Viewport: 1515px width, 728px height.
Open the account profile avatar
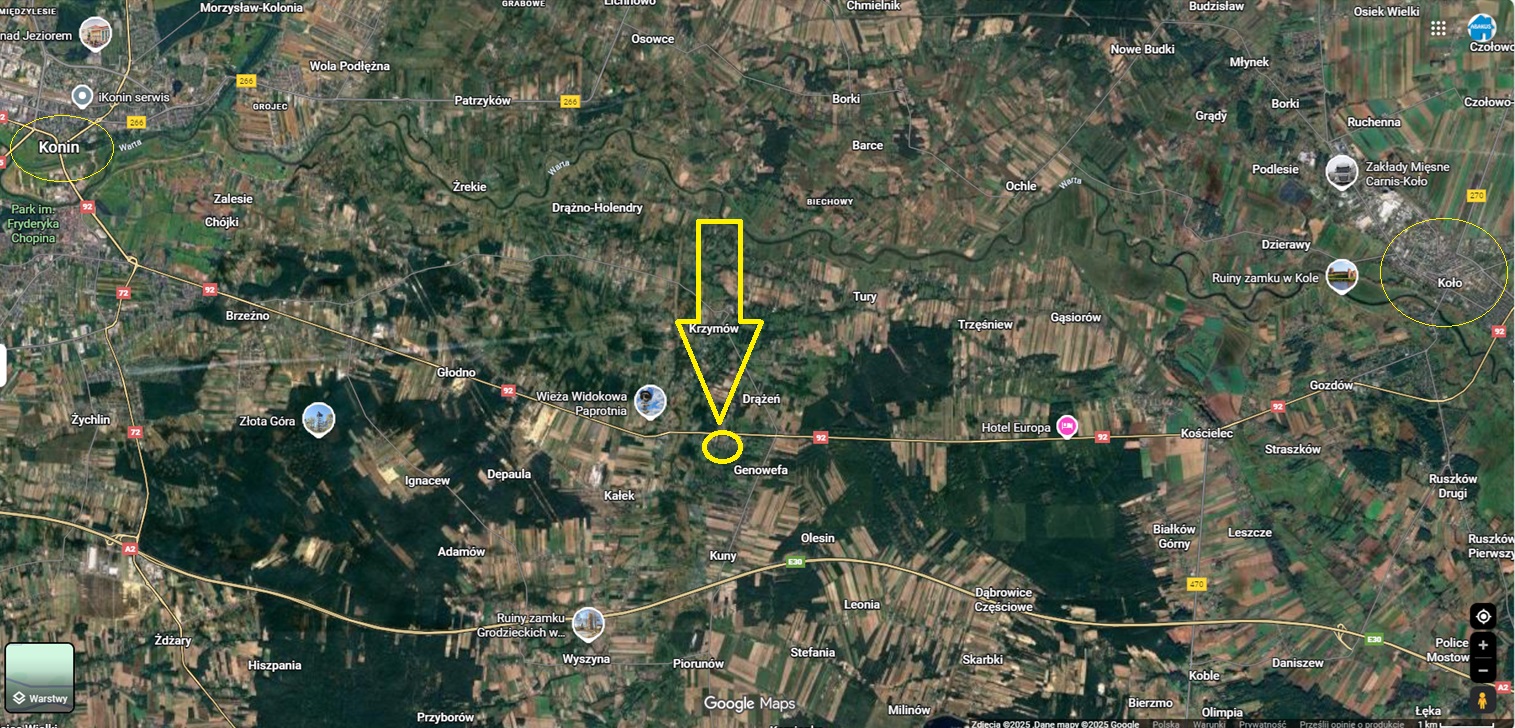pyautogui.click(x=1481, y=28)
